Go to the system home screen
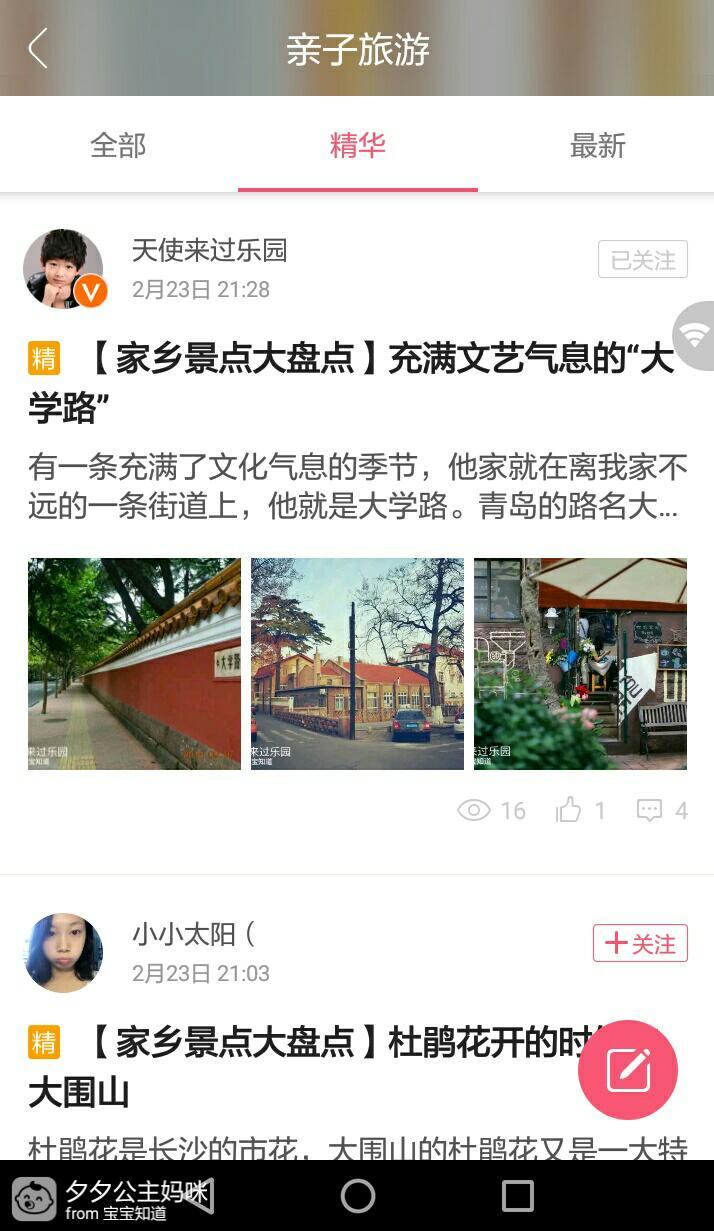Image resolution: width=714 pixels, height=1231 pixels. 357,1196
